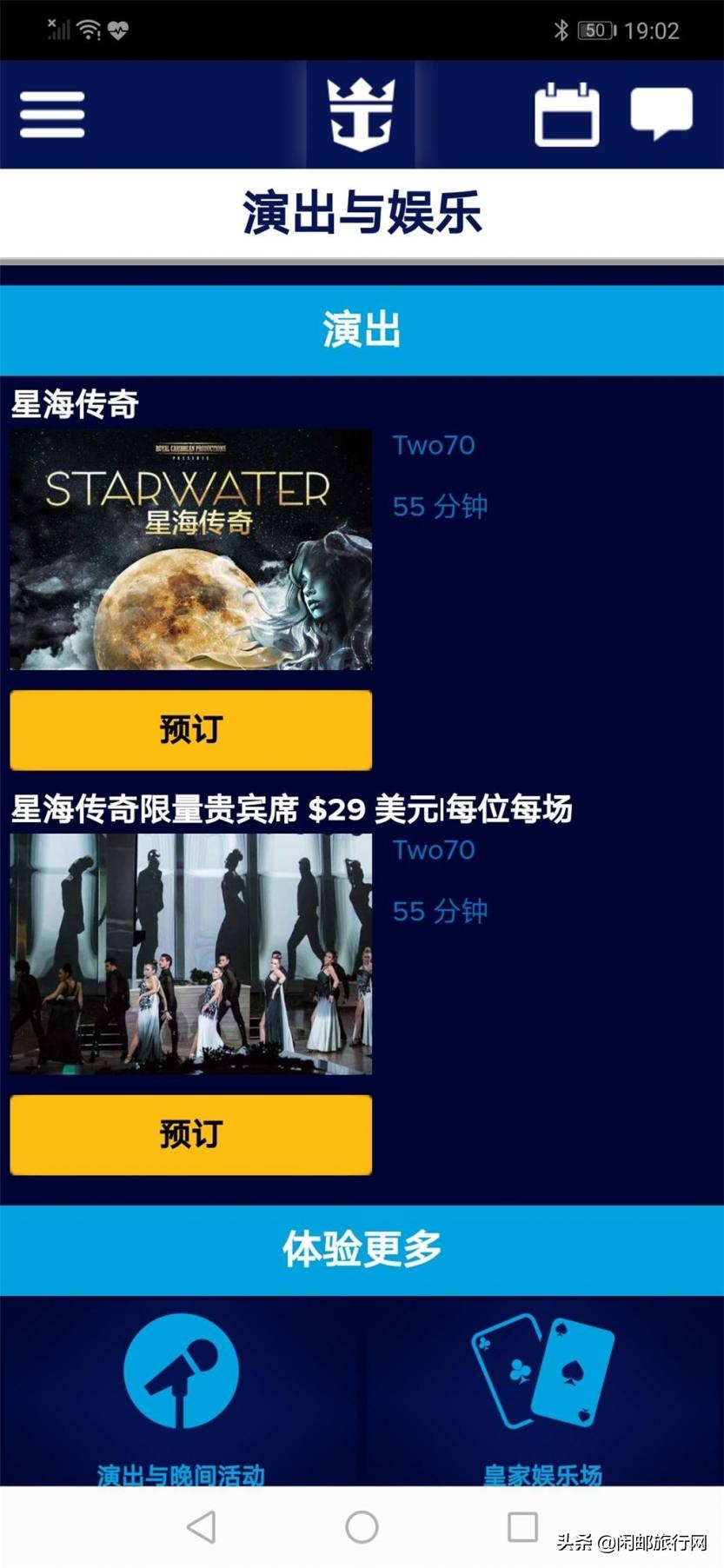Tap the Royal Caribbean crown logo
Viewport: 724px width, 1568px height.
(361, 113)
